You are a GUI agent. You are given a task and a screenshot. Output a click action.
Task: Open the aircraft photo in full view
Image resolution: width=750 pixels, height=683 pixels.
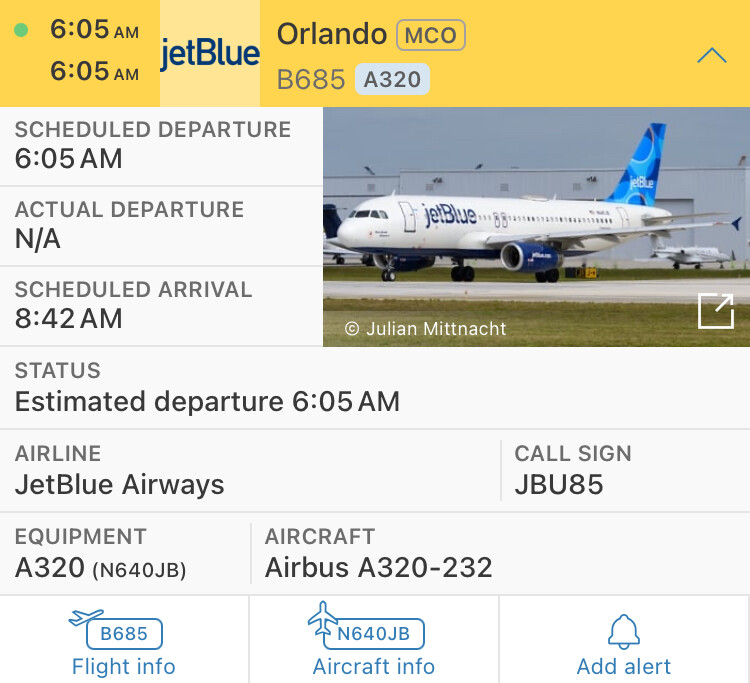click(x=715, y=312)
